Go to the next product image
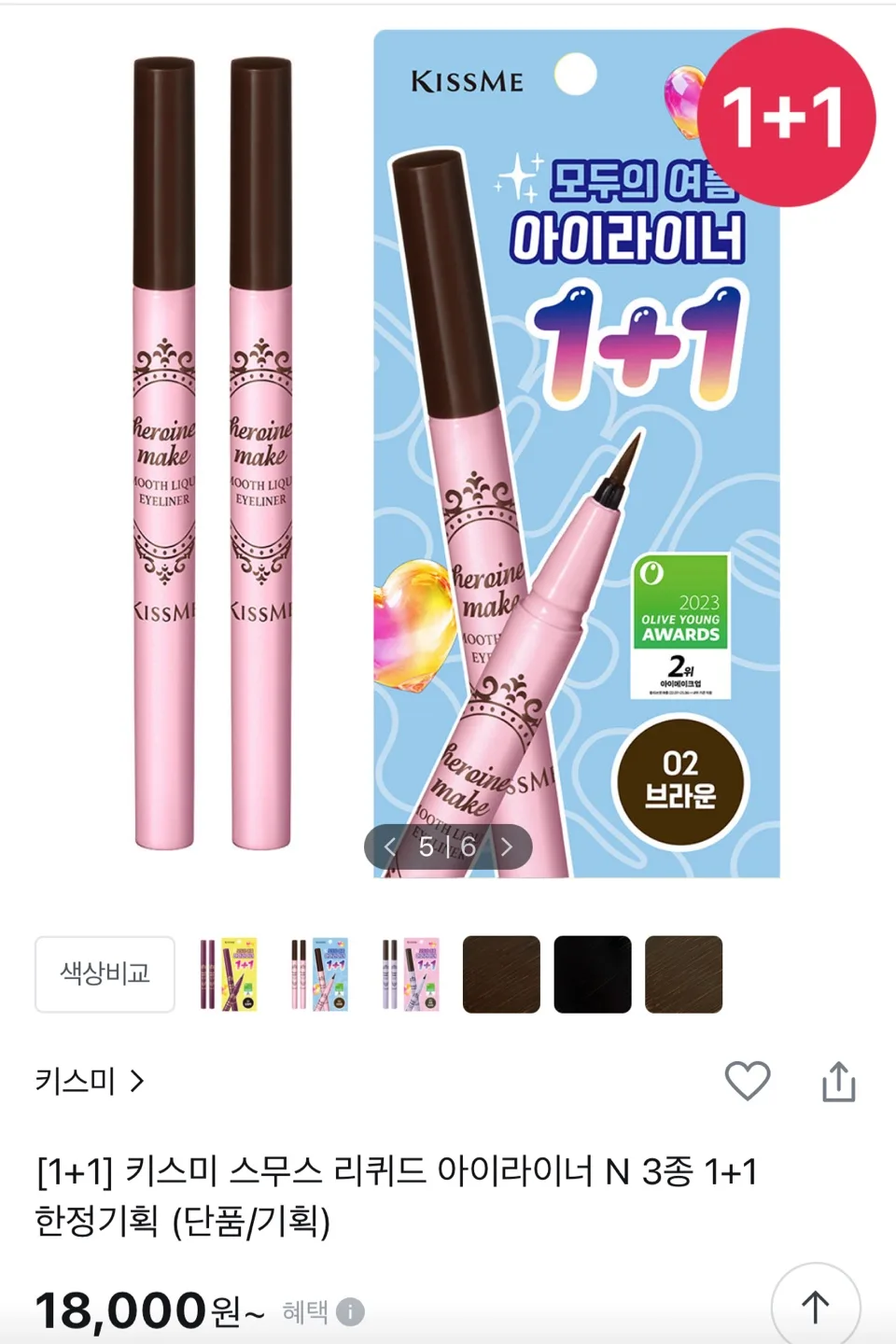This screenshot has height=1344, width=896. point(507,847)
